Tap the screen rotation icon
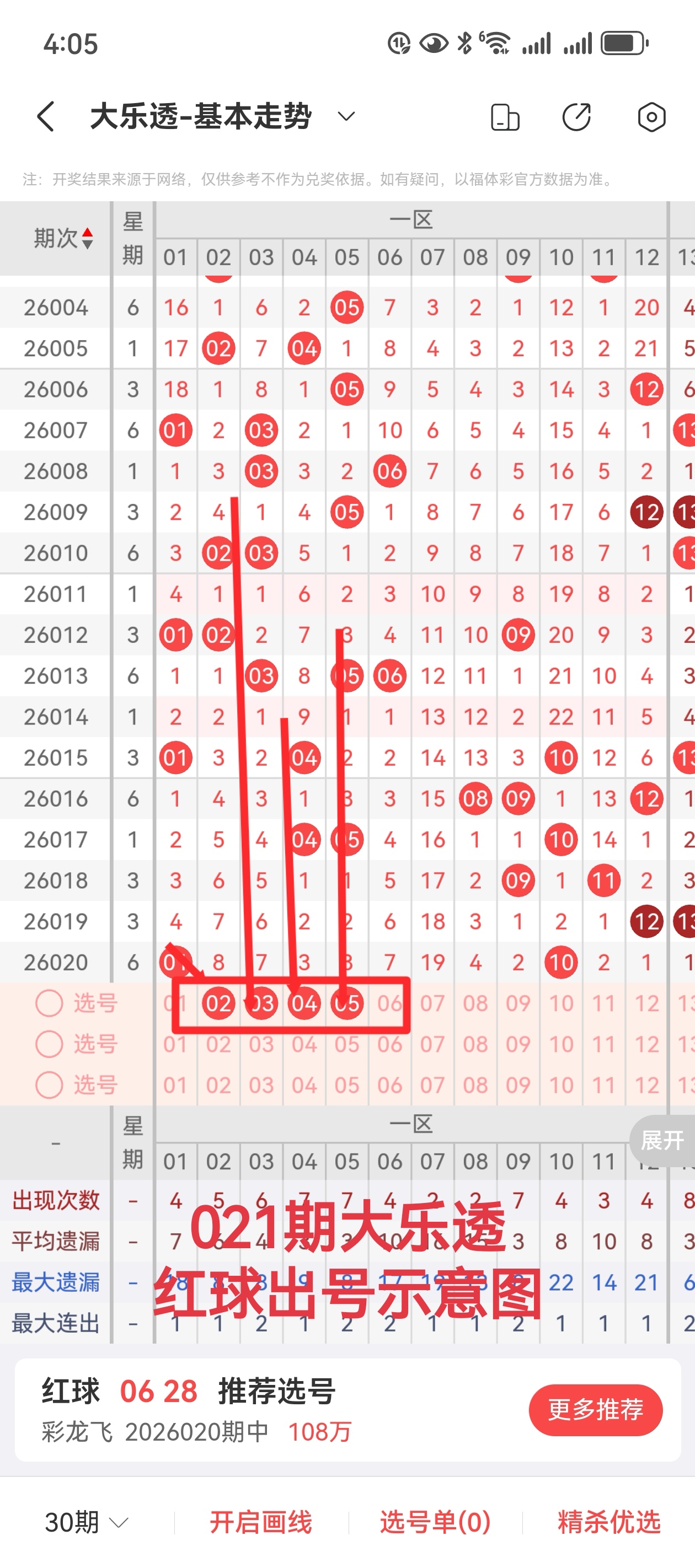The width and height of the screenshot is (695, 1568). tap(504, 117)
